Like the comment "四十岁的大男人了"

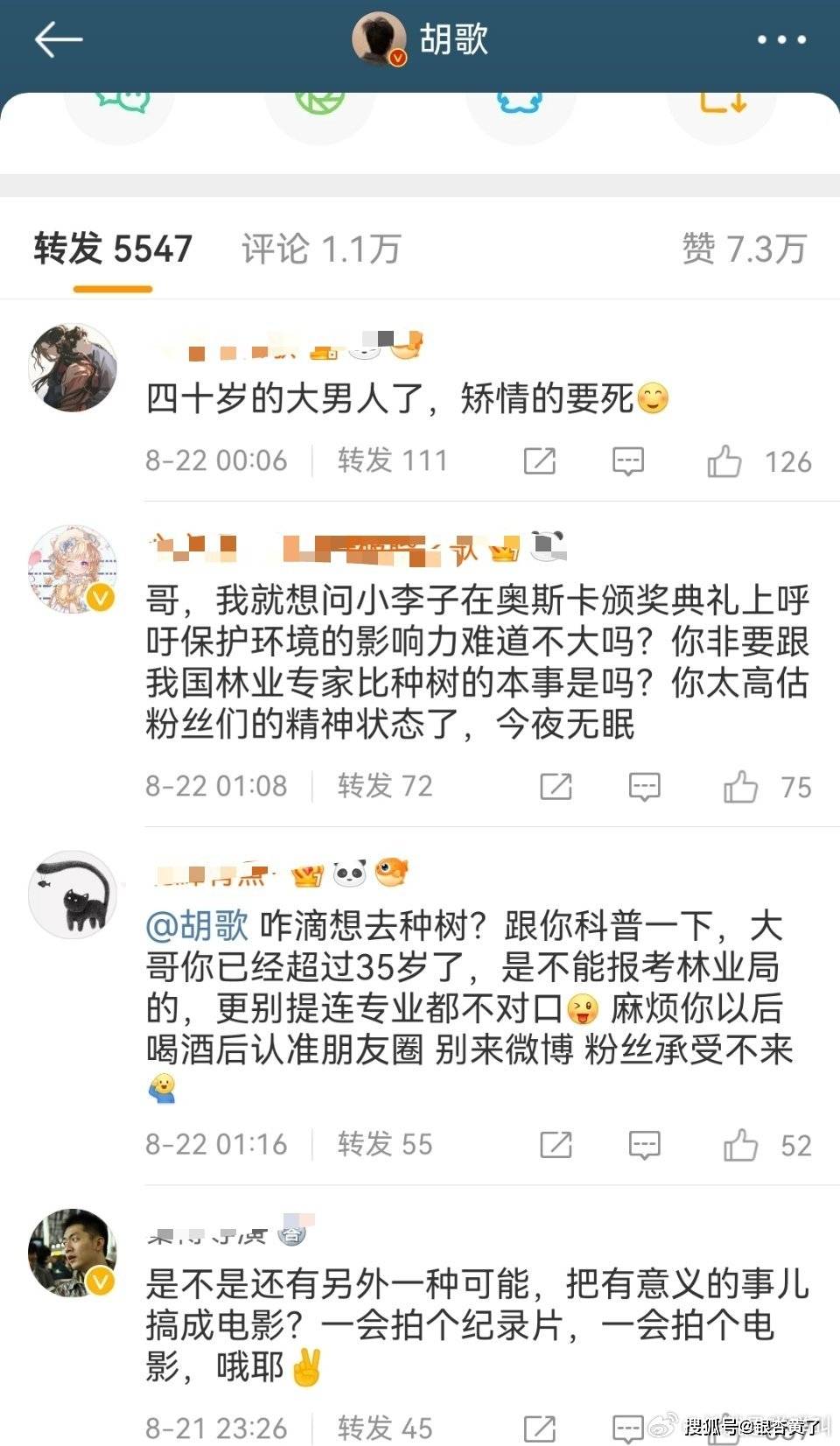[724, 461]
